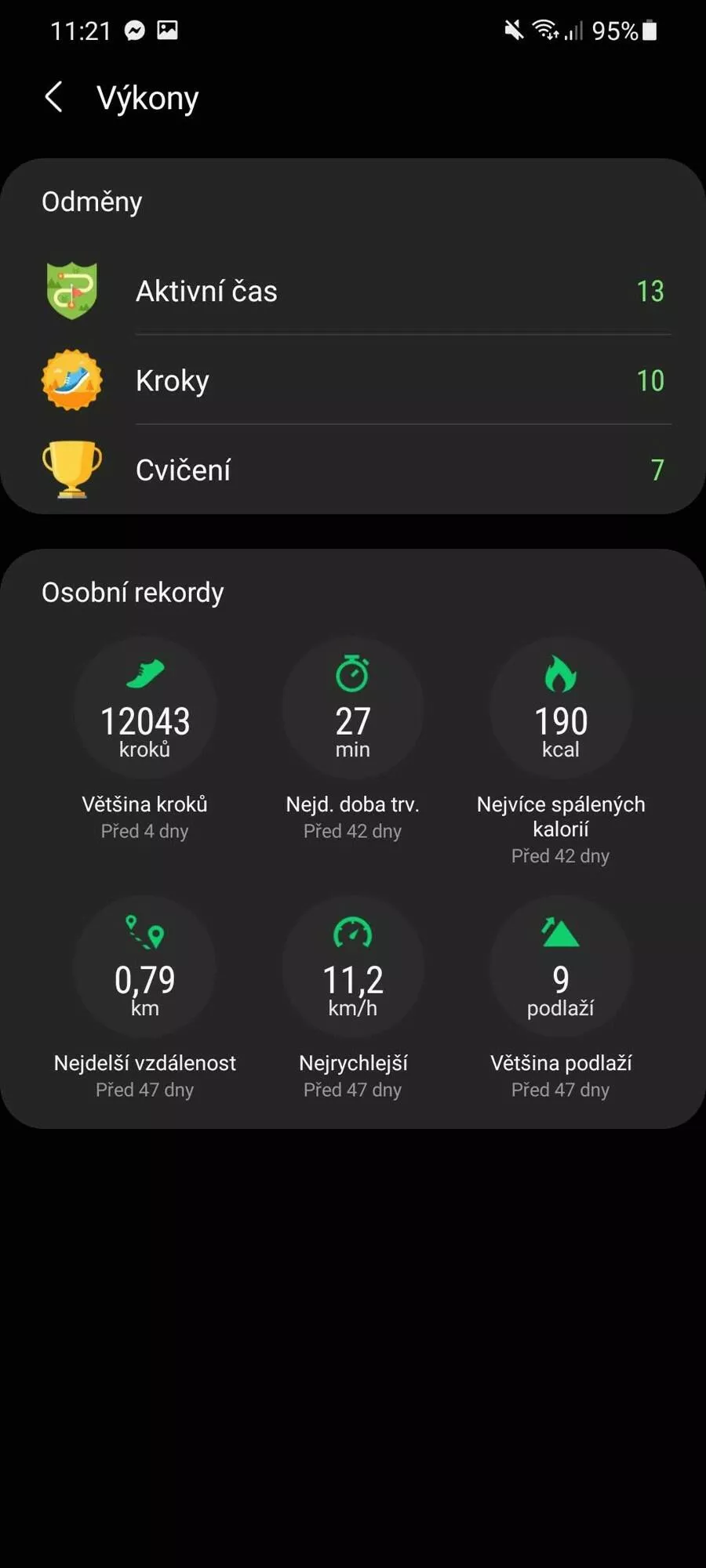The image size is (706, 1568).
Task: Open the Cvičení rewards row
Action: pos(353,470)
